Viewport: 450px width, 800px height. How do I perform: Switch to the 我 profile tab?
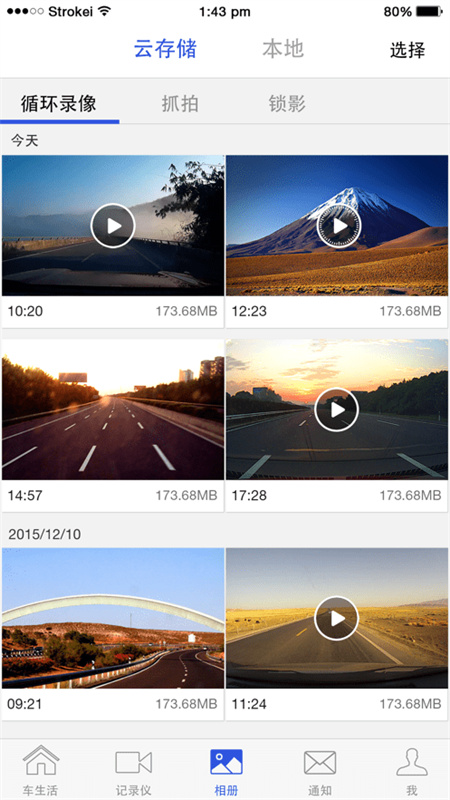[412, 771]
